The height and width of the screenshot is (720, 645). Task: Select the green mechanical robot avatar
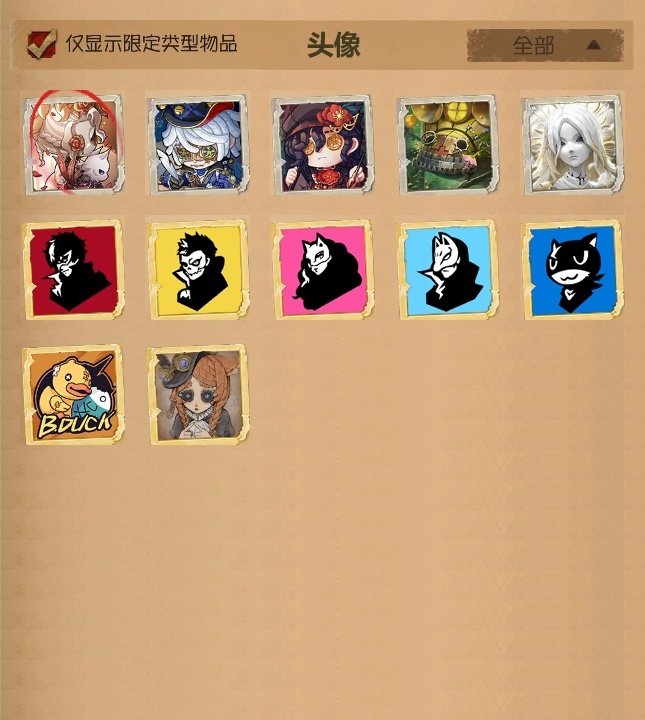pyautogui.click(x=447, y=144)
